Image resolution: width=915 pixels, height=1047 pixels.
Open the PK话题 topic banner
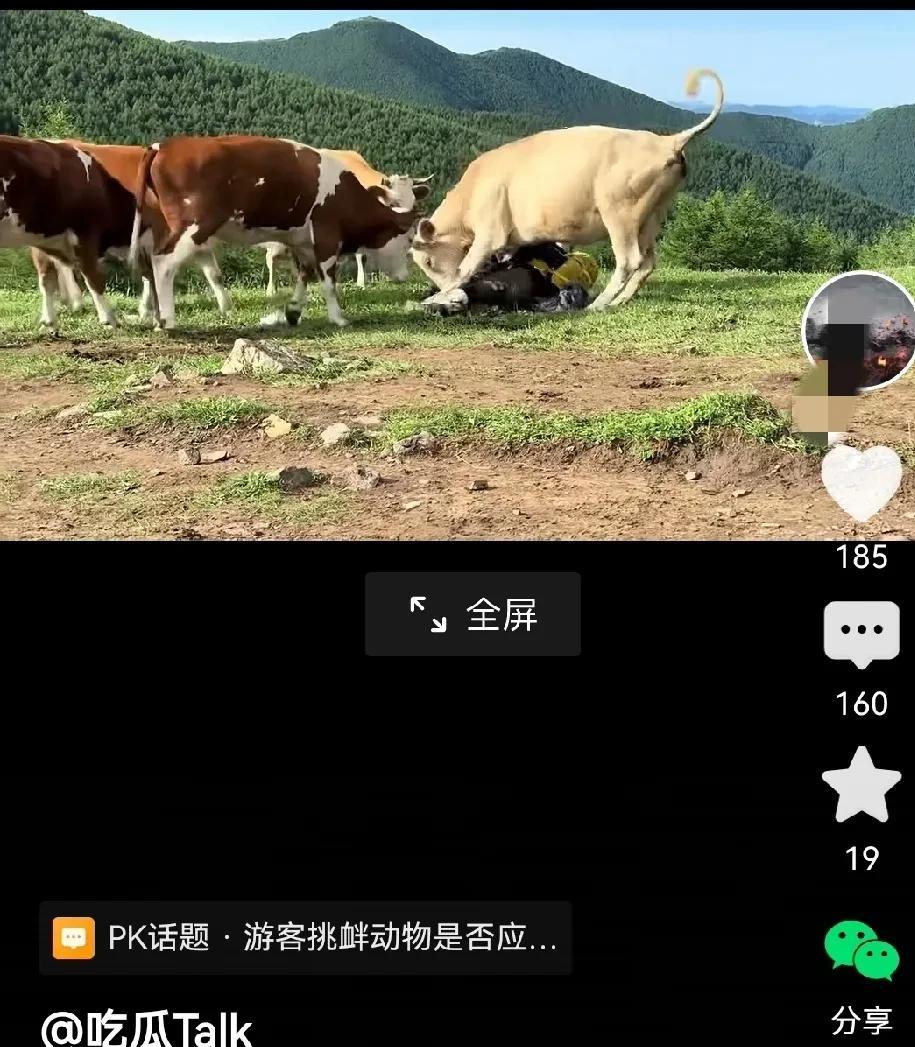click(x=305, y=937)
